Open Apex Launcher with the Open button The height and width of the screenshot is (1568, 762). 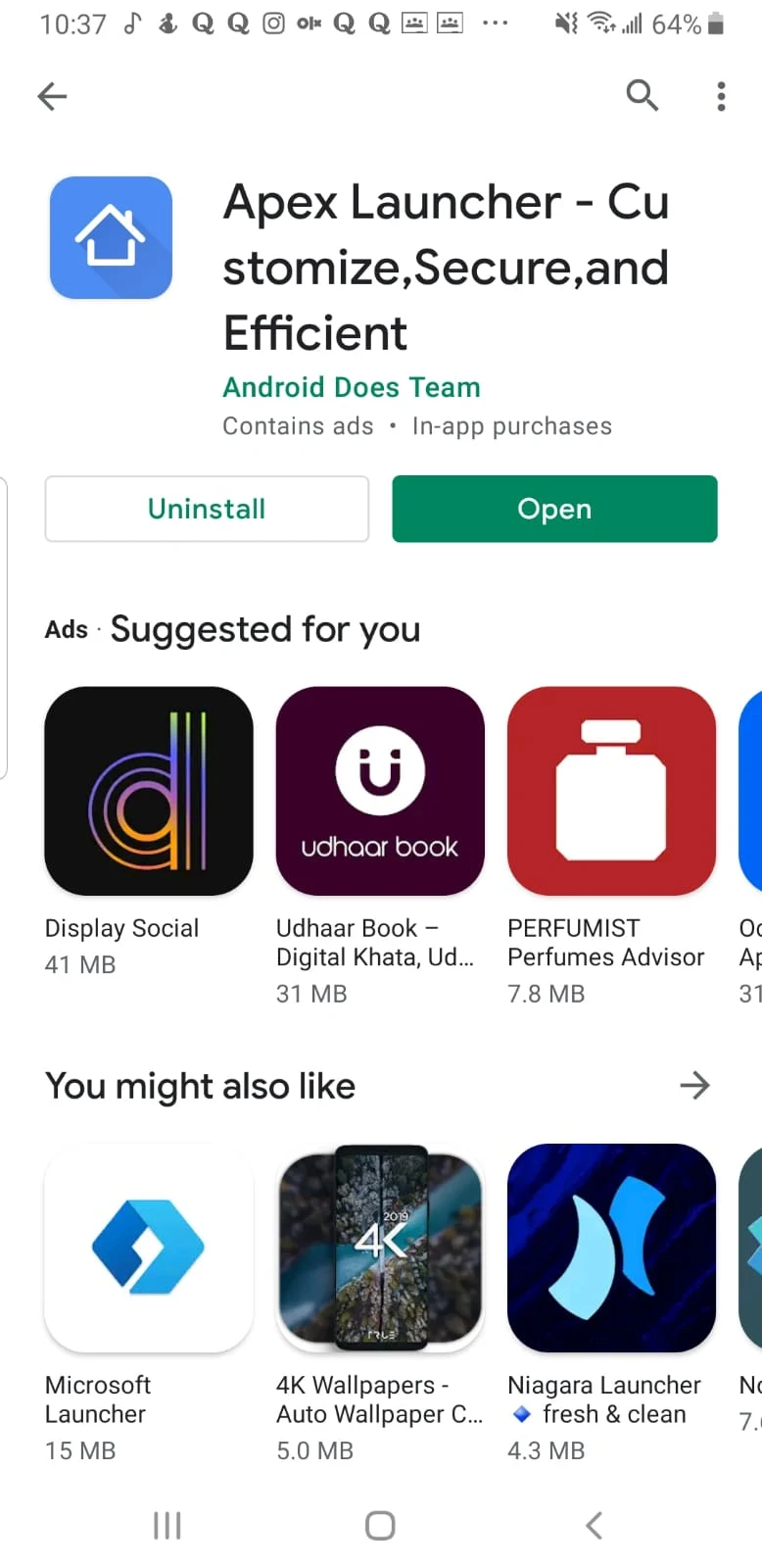point(554,509)
